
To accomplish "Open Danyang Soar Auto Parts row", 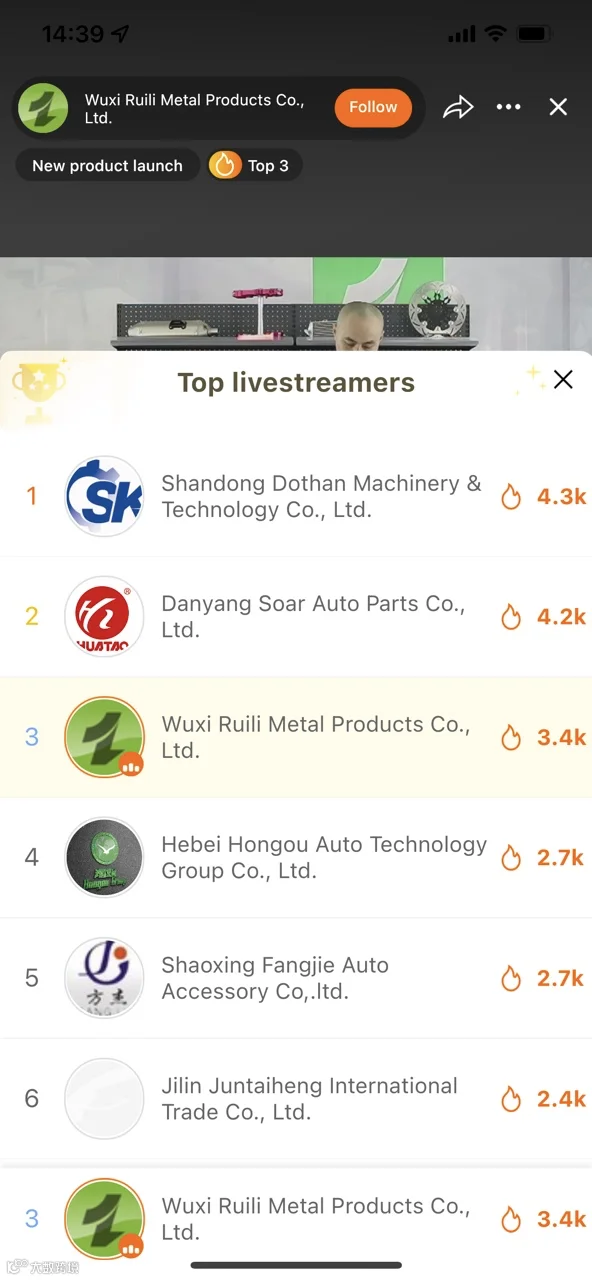I will tap(296, 617).
